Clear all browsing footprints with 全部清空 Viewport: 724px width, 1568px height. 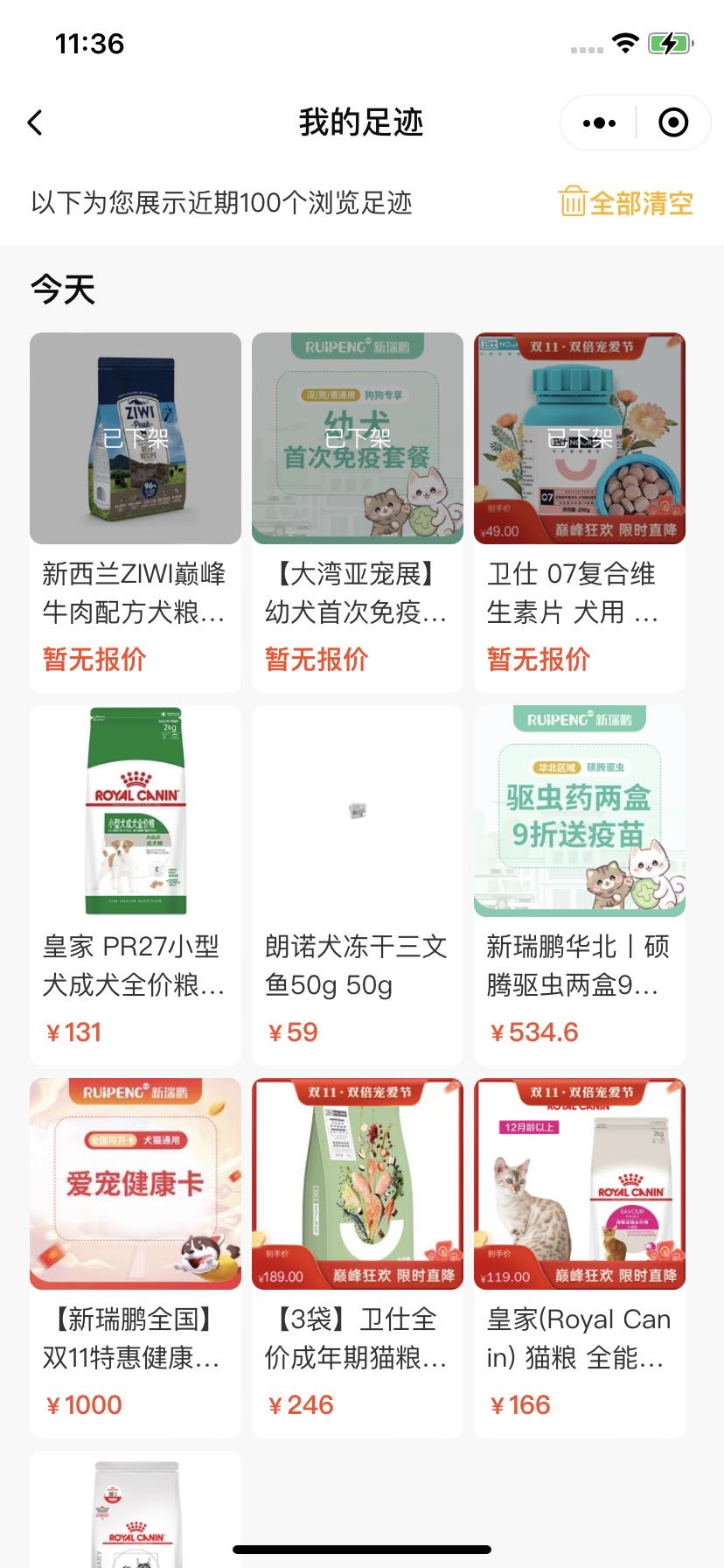point(626,203)
